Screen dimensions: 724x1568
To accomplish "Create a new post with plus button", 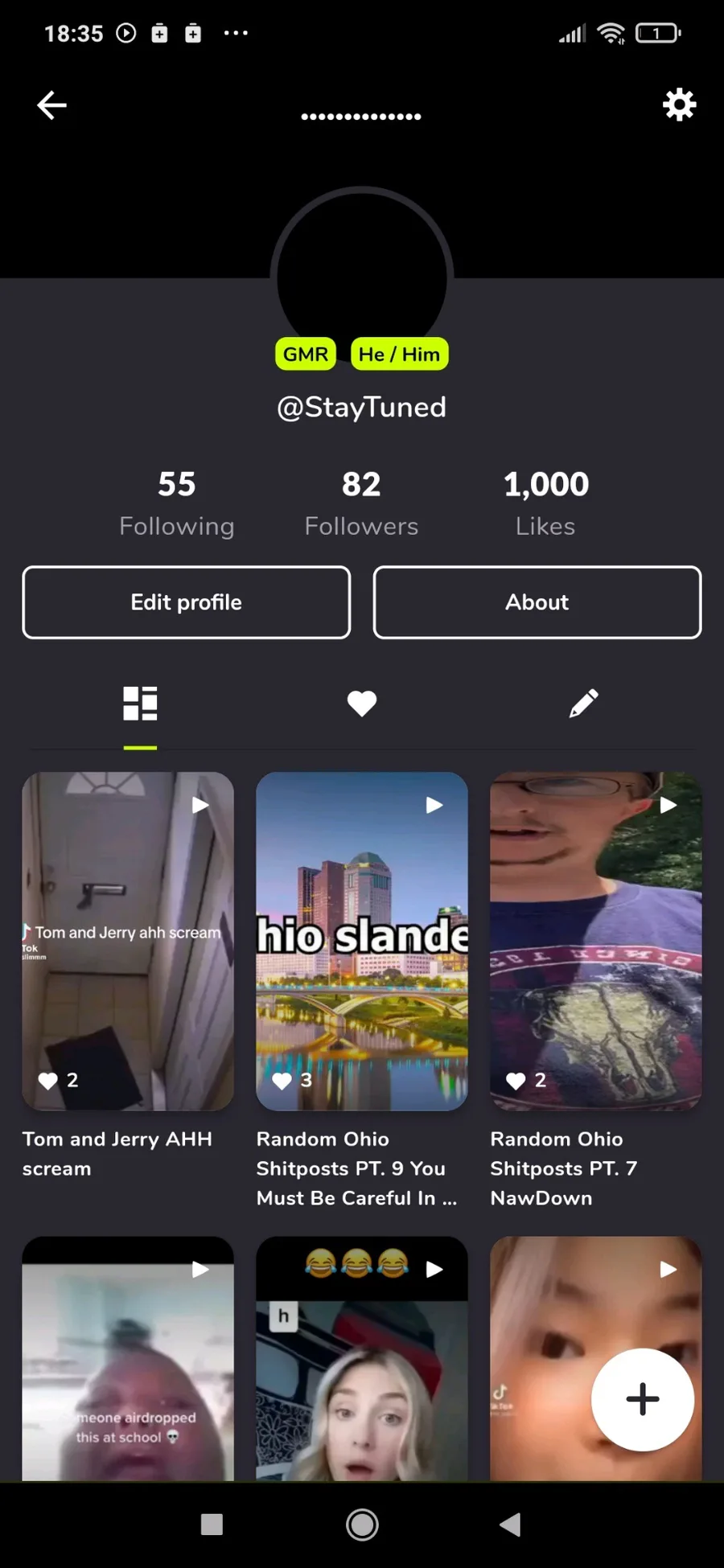I will pos(643,1399).
